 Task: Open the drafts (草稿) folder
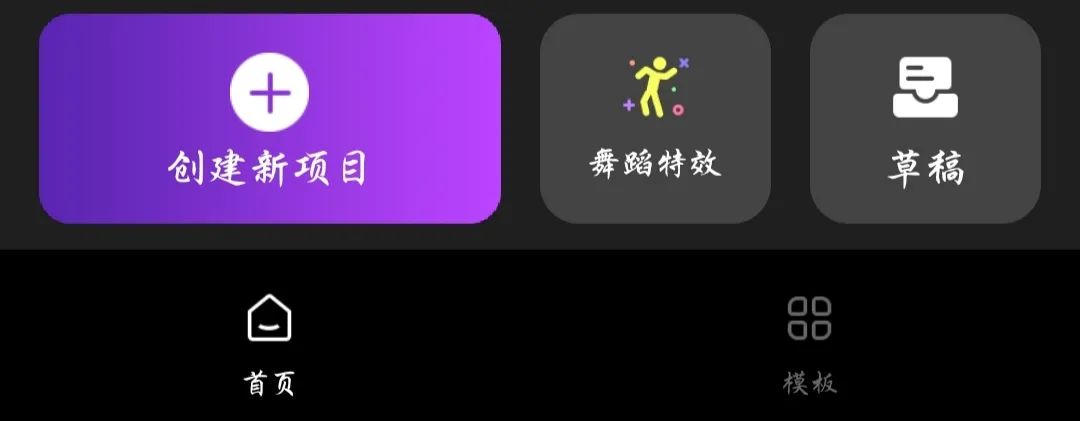(925, 120)
